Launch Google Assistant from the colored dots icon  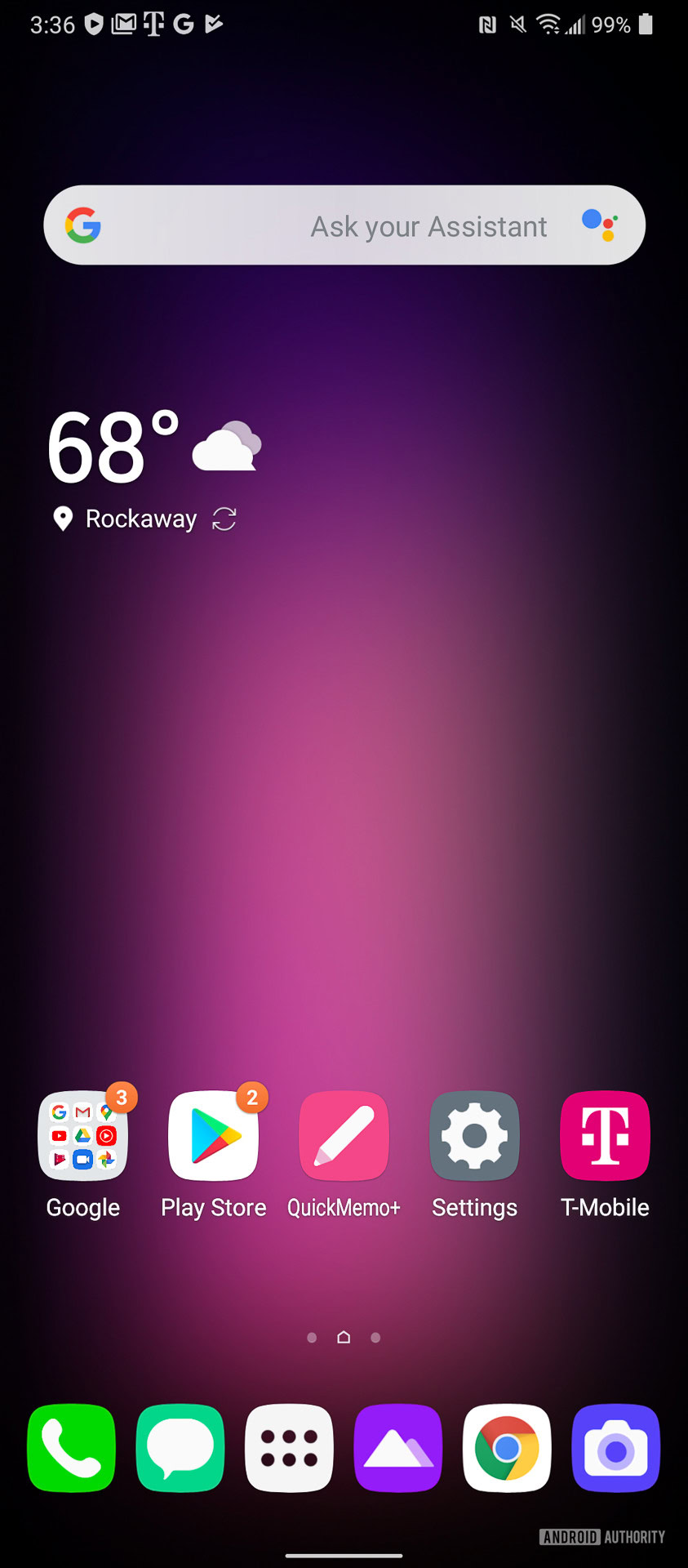coord(600,225)
